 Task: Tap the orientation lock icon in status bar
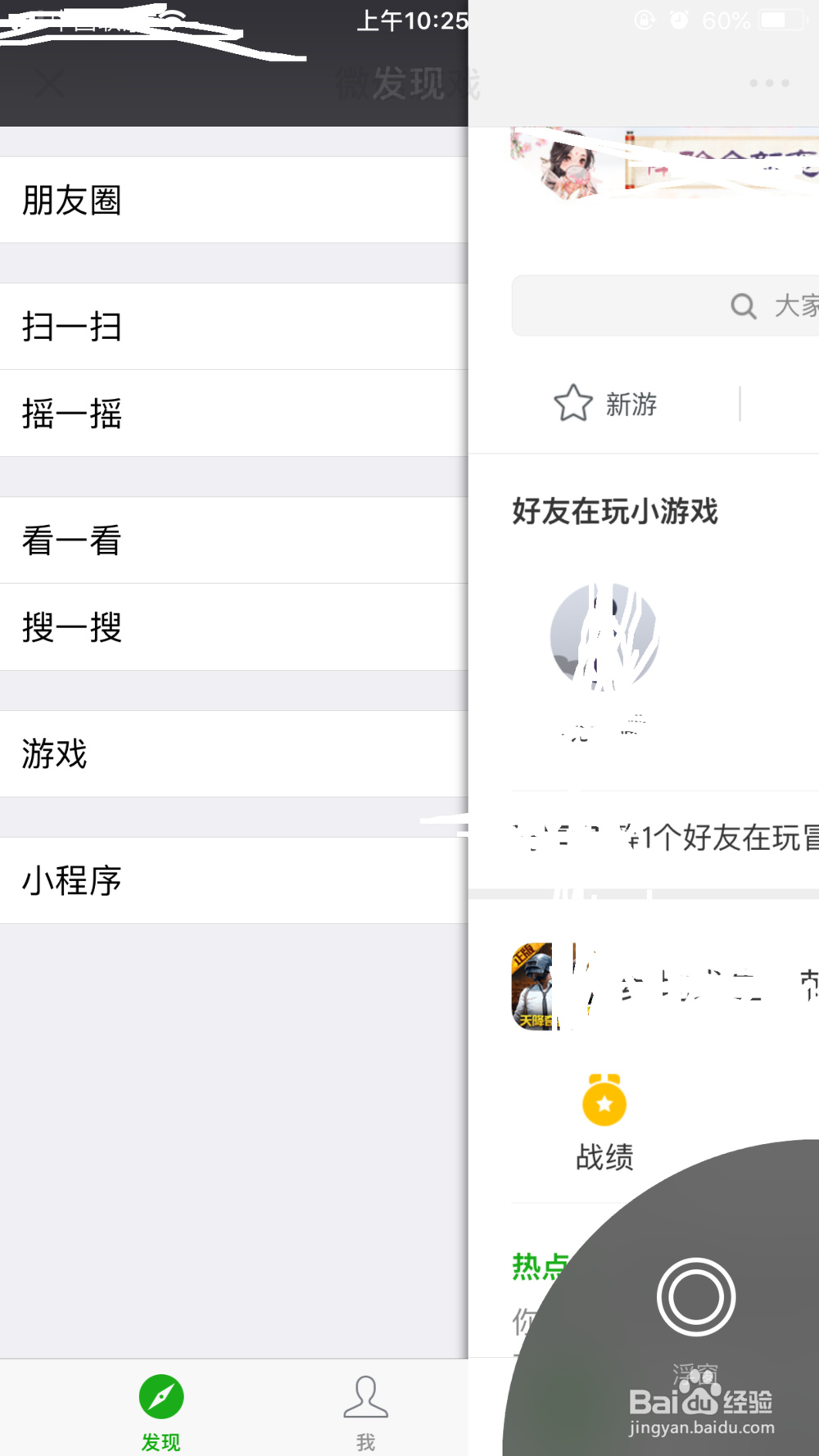point(645,20)
